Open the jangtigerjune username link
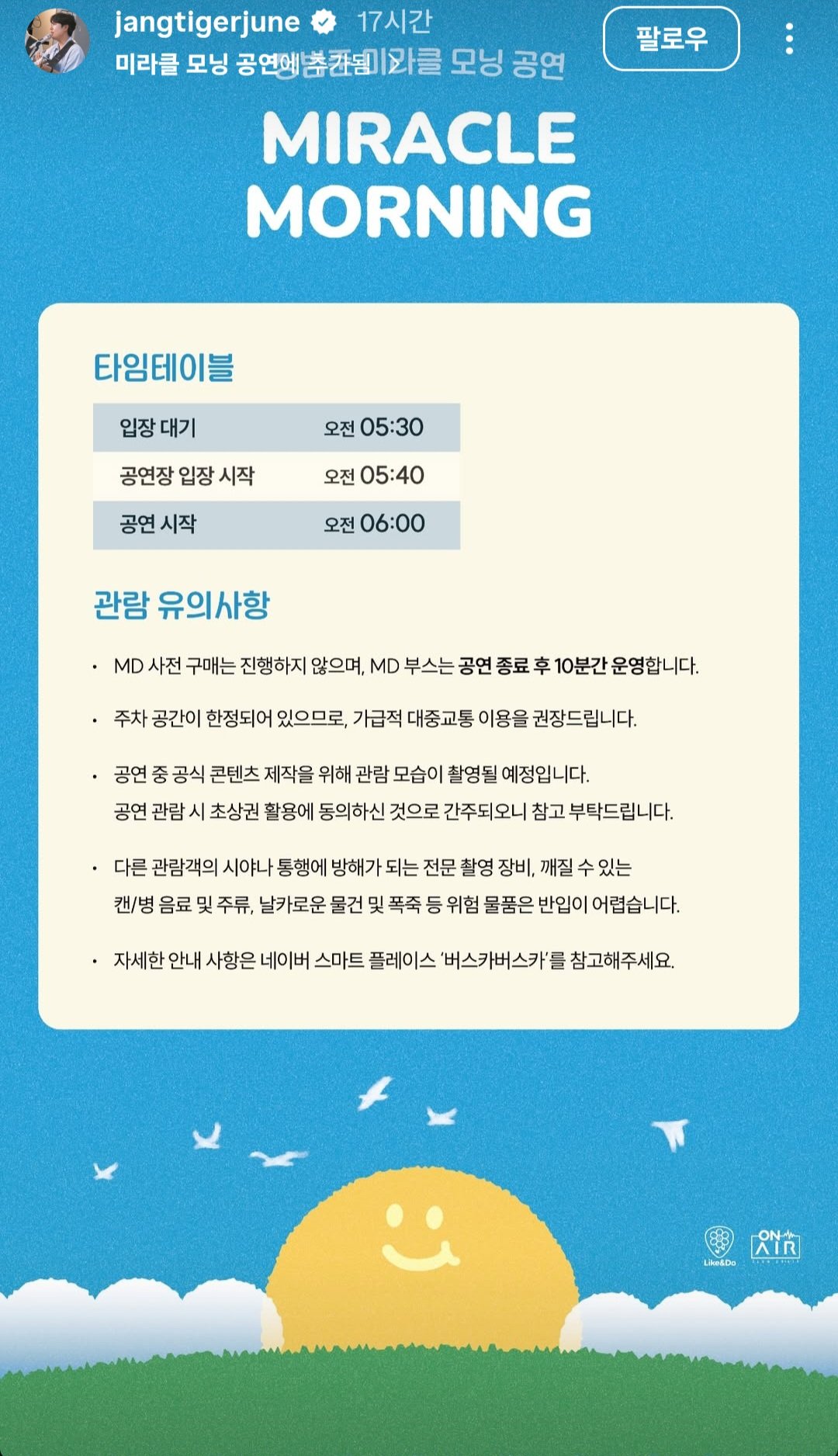Viewport: 838px width, 1456px height. (207, 22)
